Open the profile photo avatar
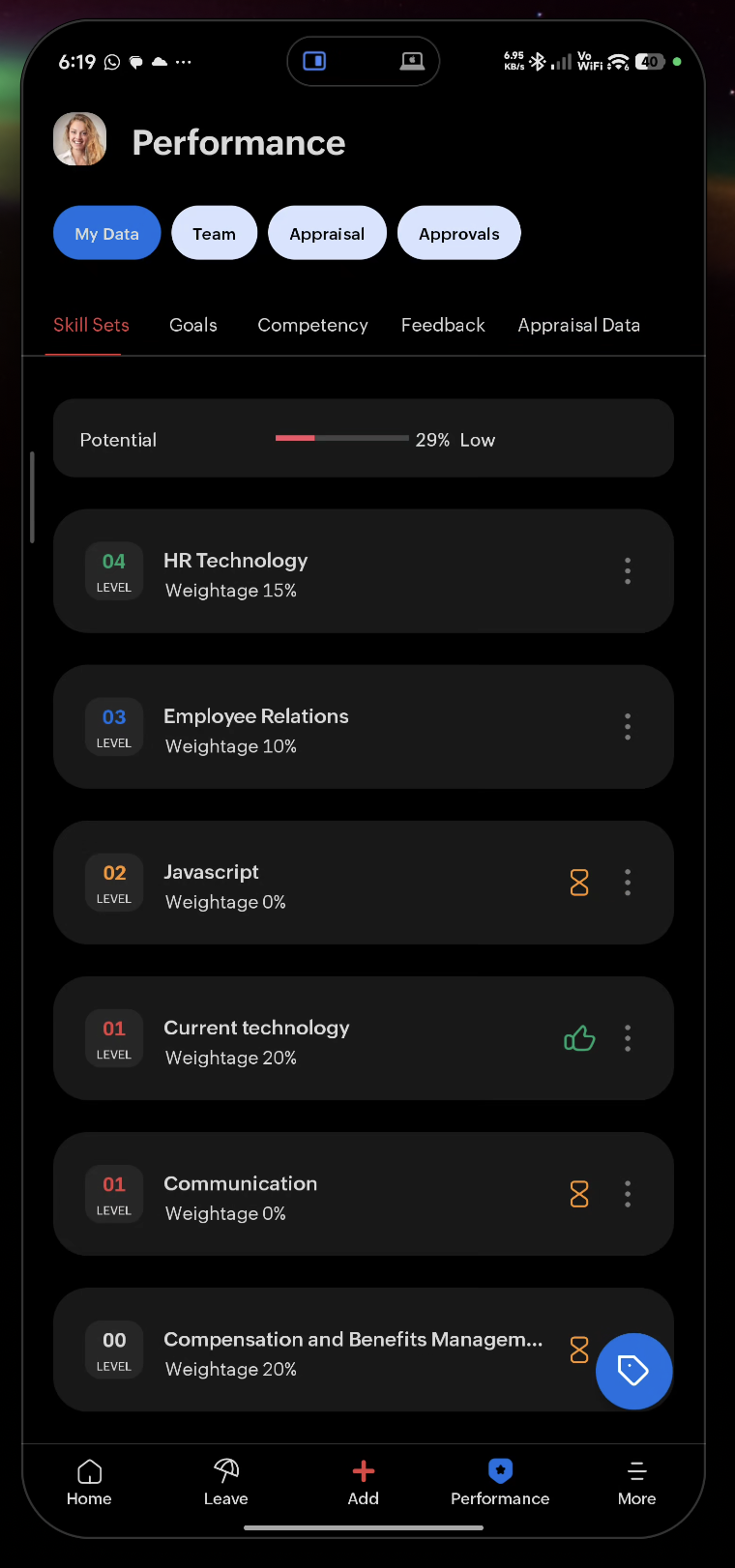Image resolution: width=735 pixels, height=1568 pixels. coord(80,139)
